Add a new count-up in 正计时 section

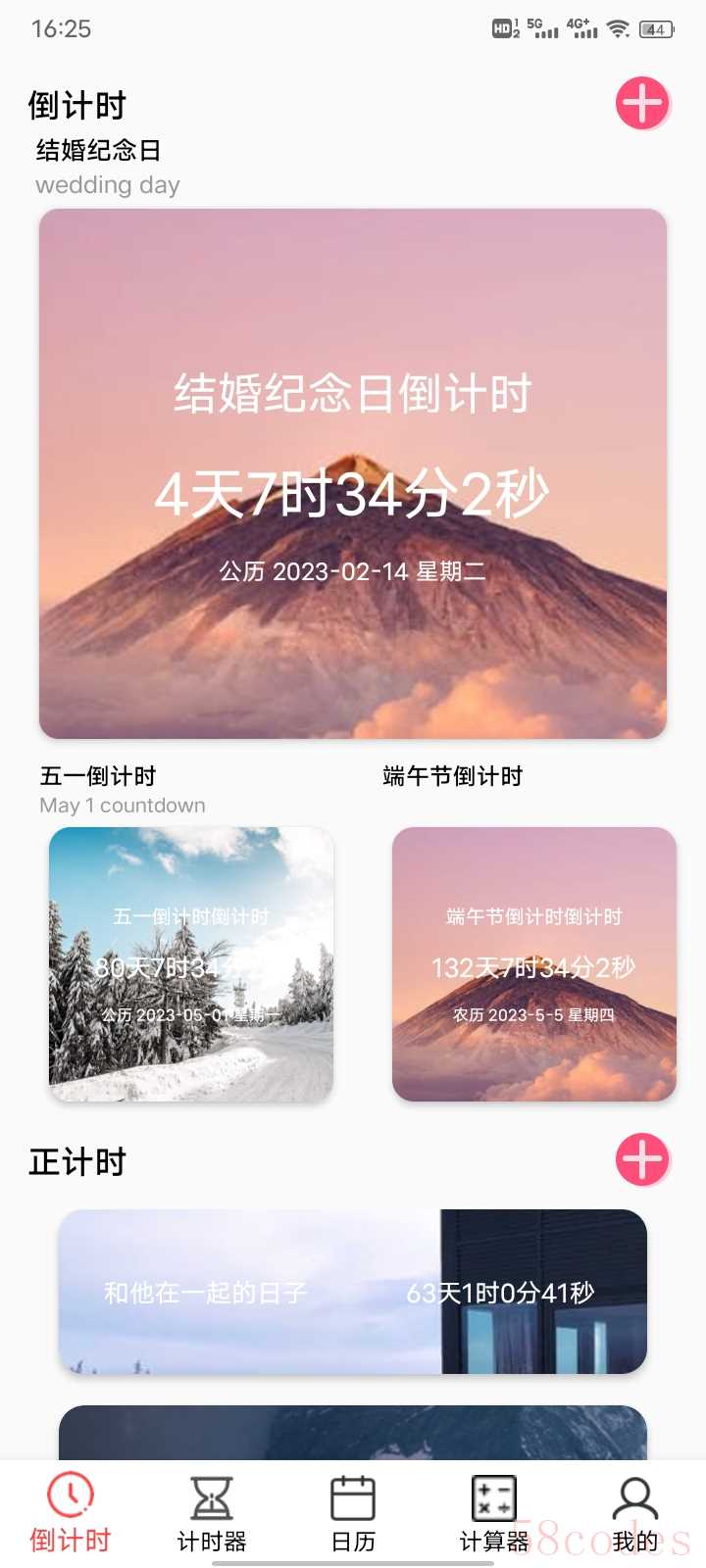642,1160
